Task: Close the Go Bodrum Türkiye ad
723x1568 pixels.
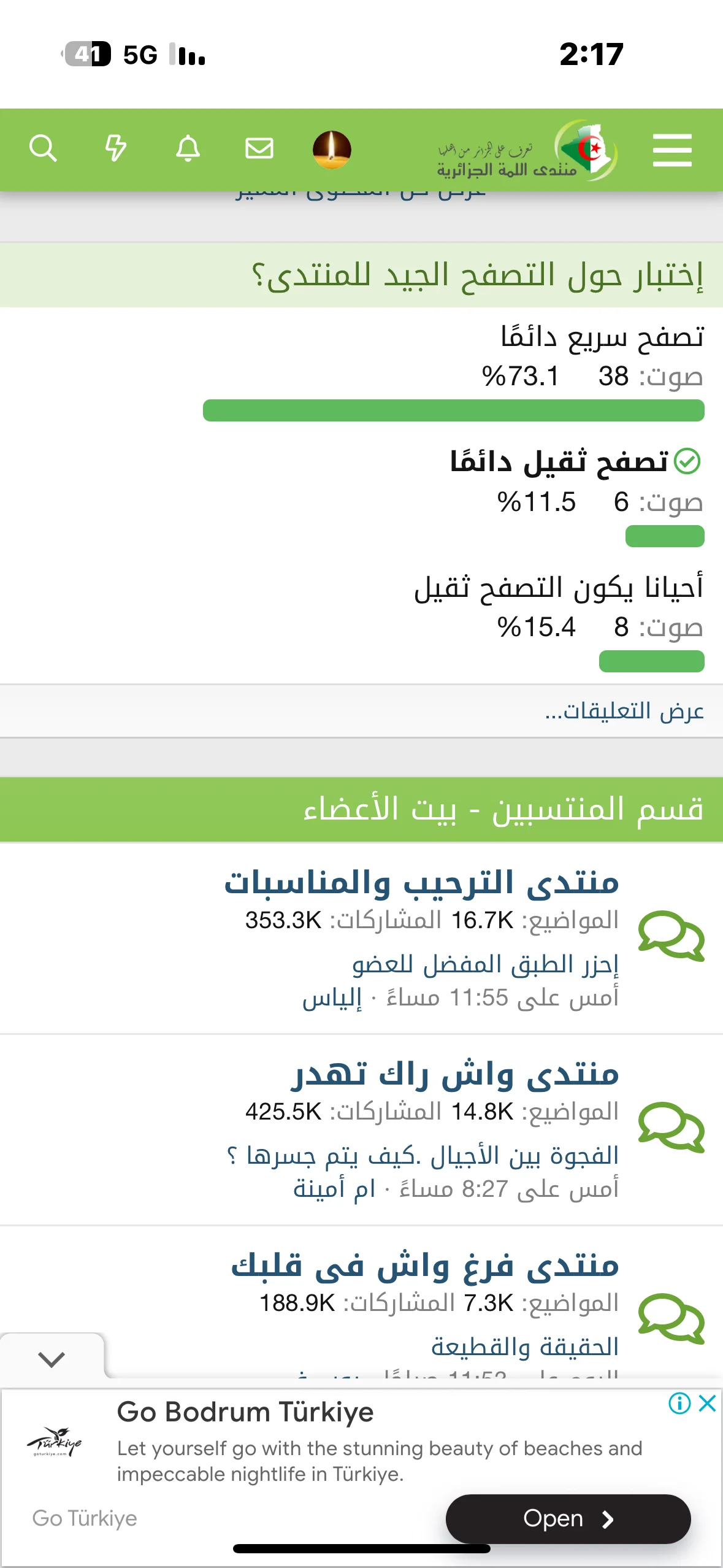Action: (x=707, y=1403)
